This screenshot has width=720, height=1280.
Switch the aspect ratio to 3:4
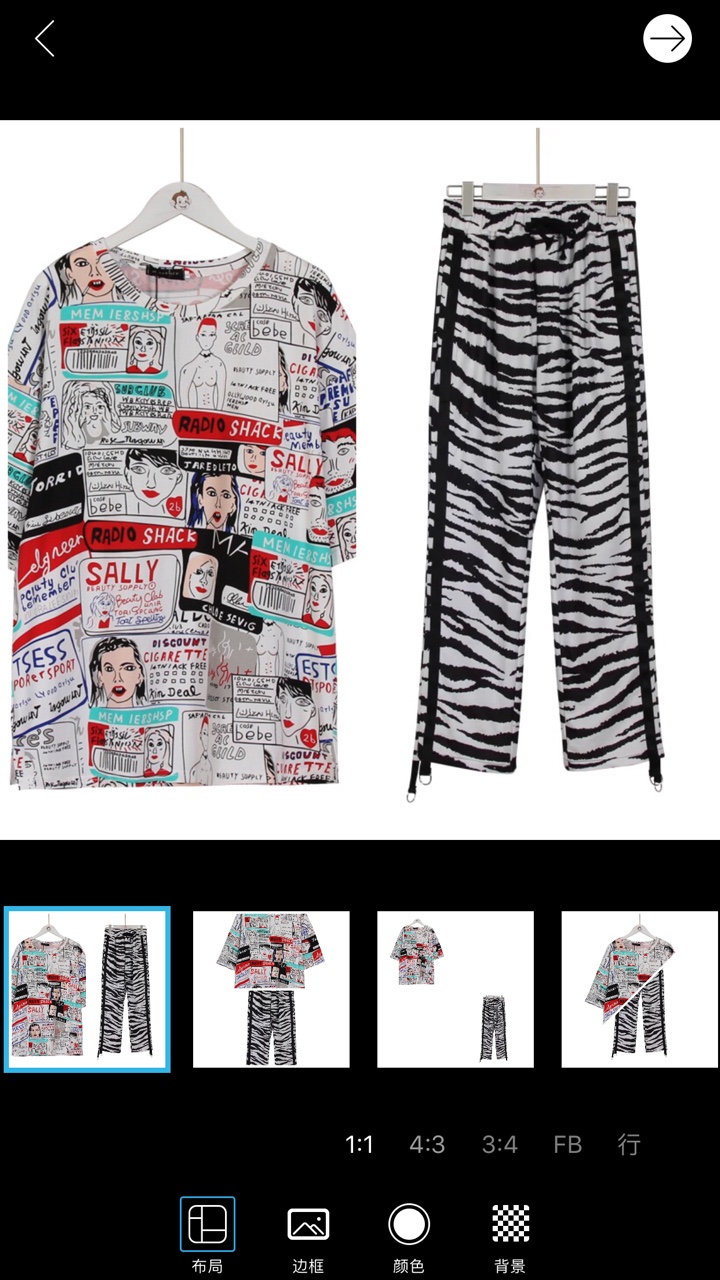499,1145
